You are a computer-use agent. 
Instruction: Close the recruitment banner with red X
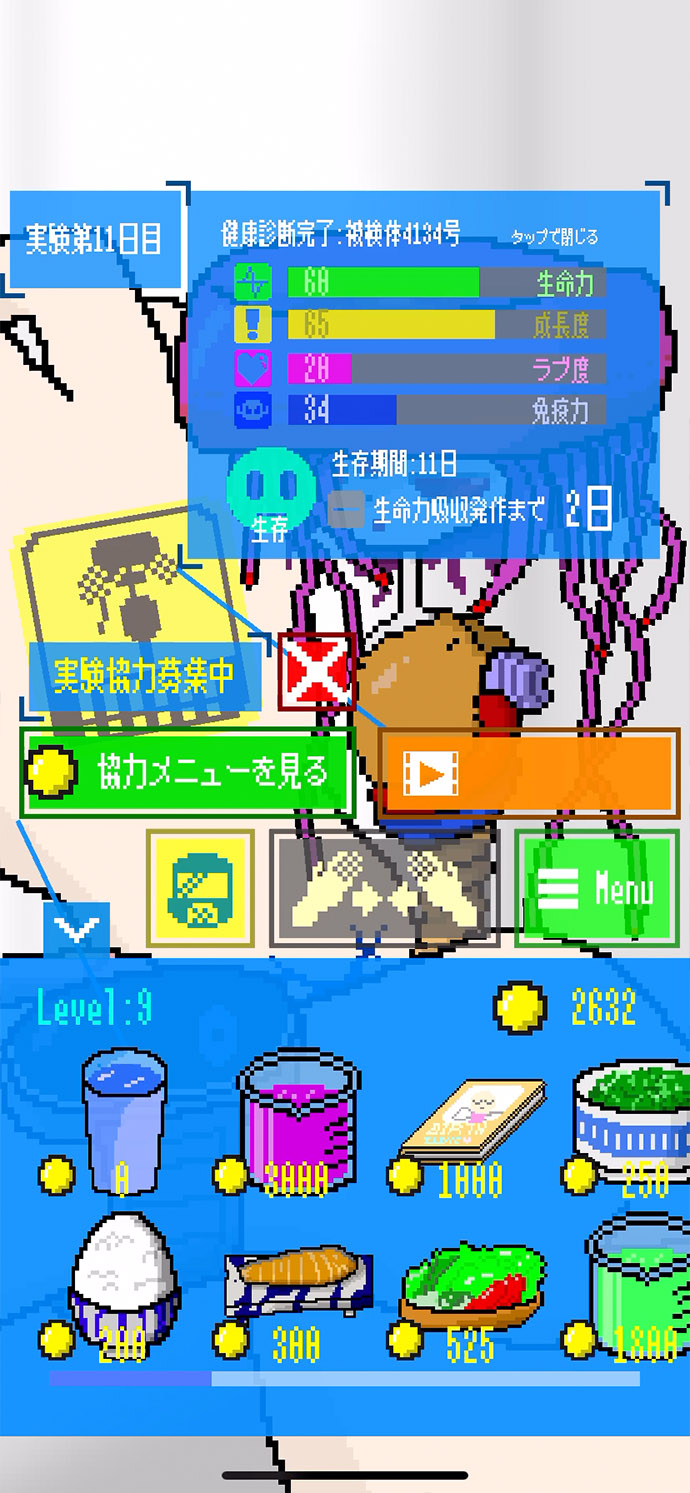tap(316, 670)
